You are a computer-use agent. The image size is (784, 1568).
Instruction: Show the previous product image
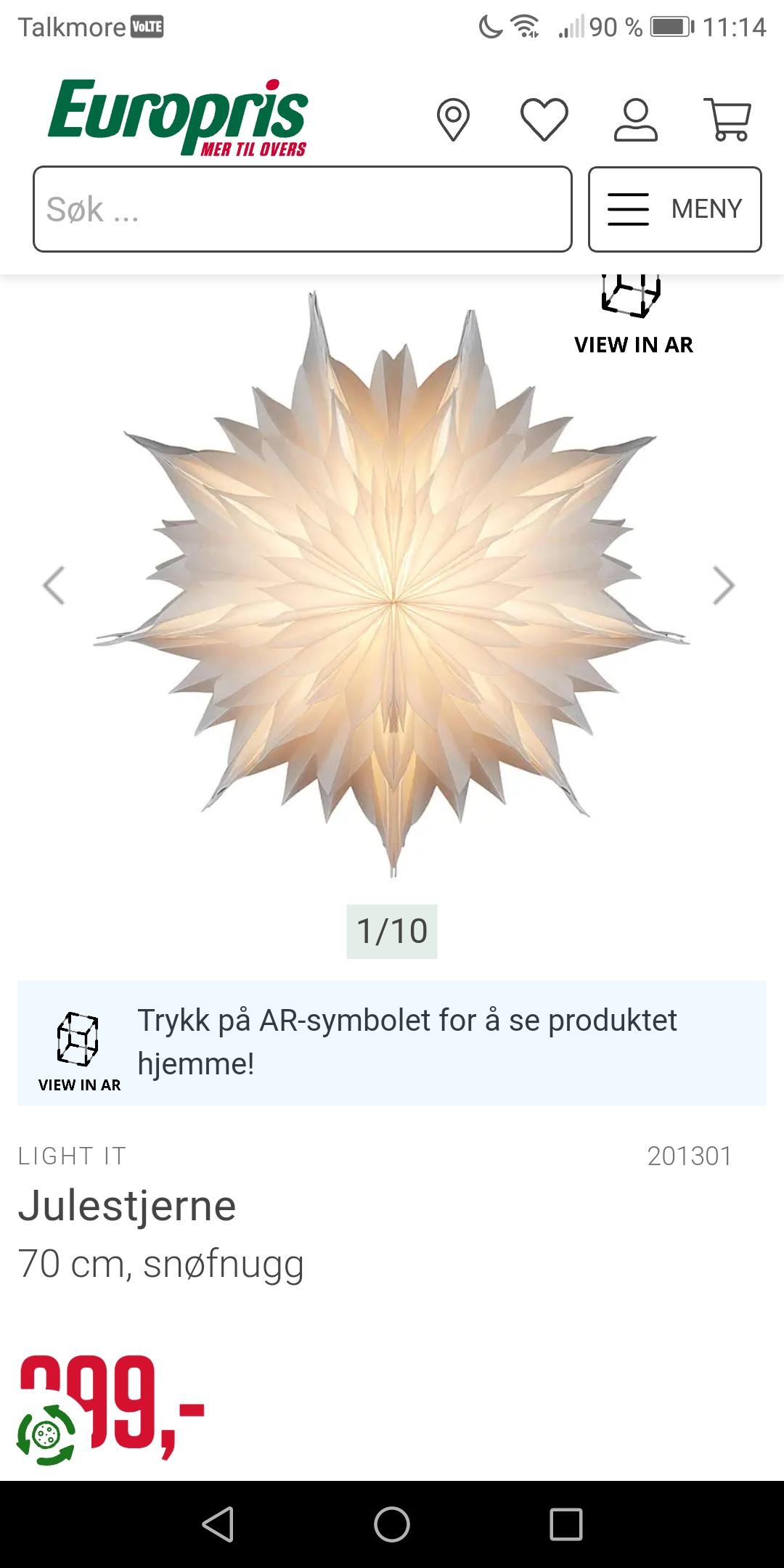tap(54, 585)
